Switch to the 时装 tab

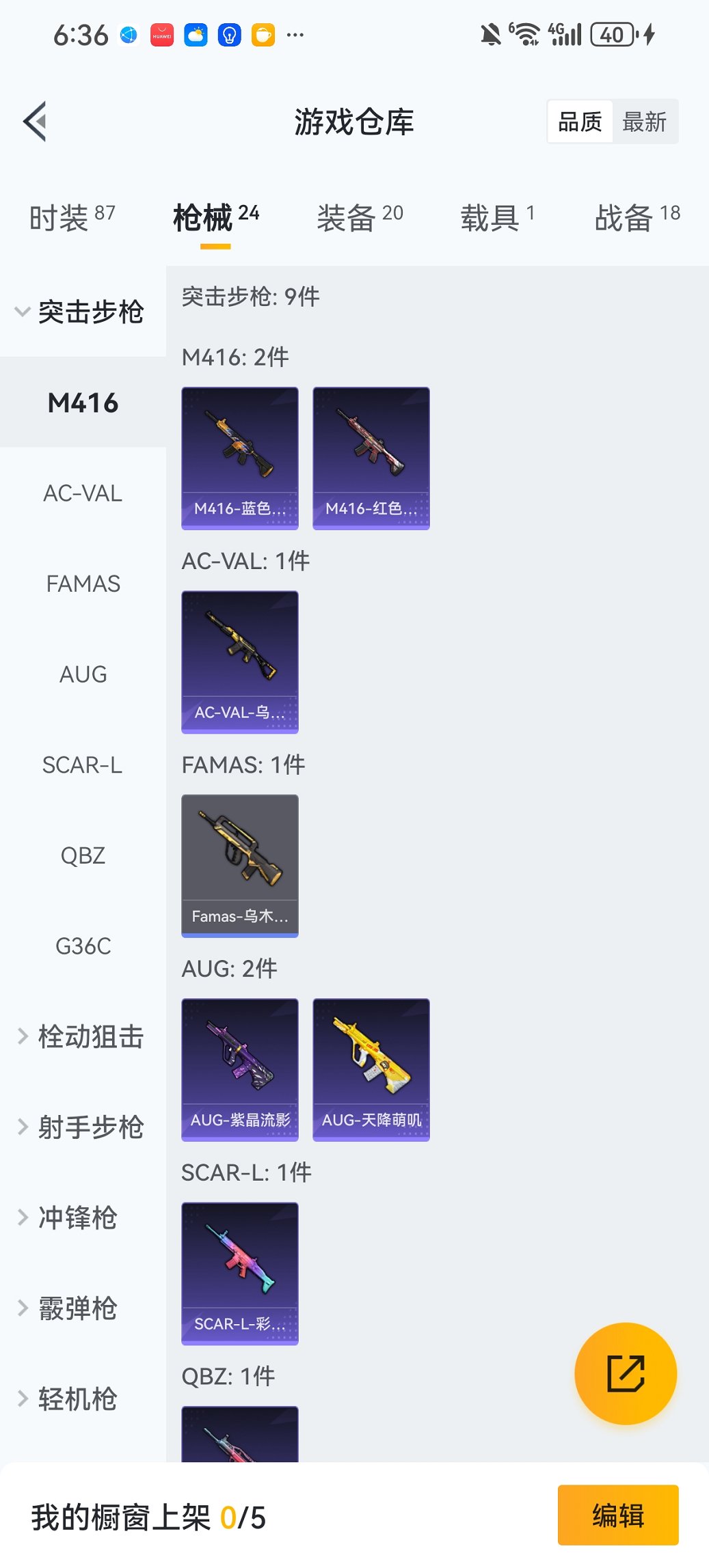(x=72, y=218)
